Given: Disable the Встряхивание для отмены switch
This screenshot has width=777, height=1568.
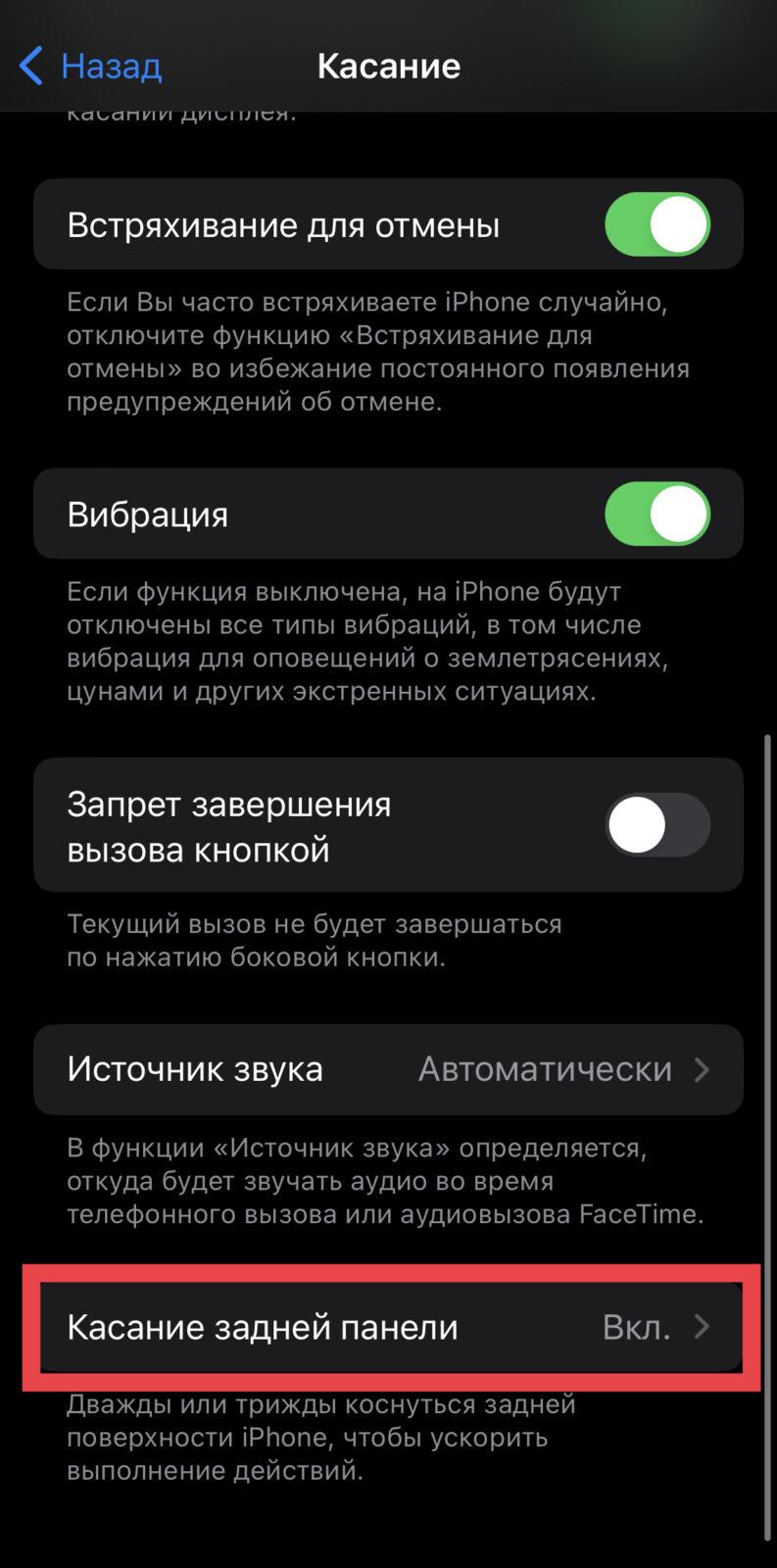Looking at the screenshot, I should coord(656,224).
